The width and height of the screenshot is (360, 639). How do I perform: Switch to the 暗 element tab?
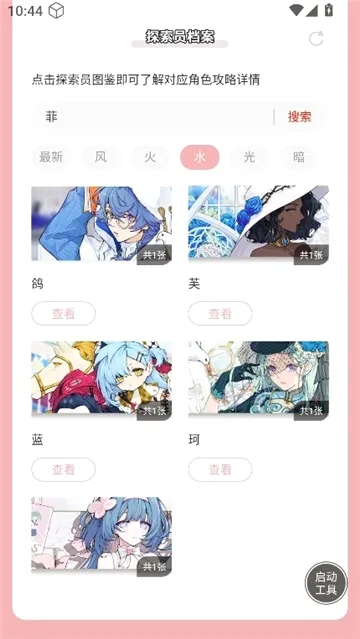tap(299, 157)
